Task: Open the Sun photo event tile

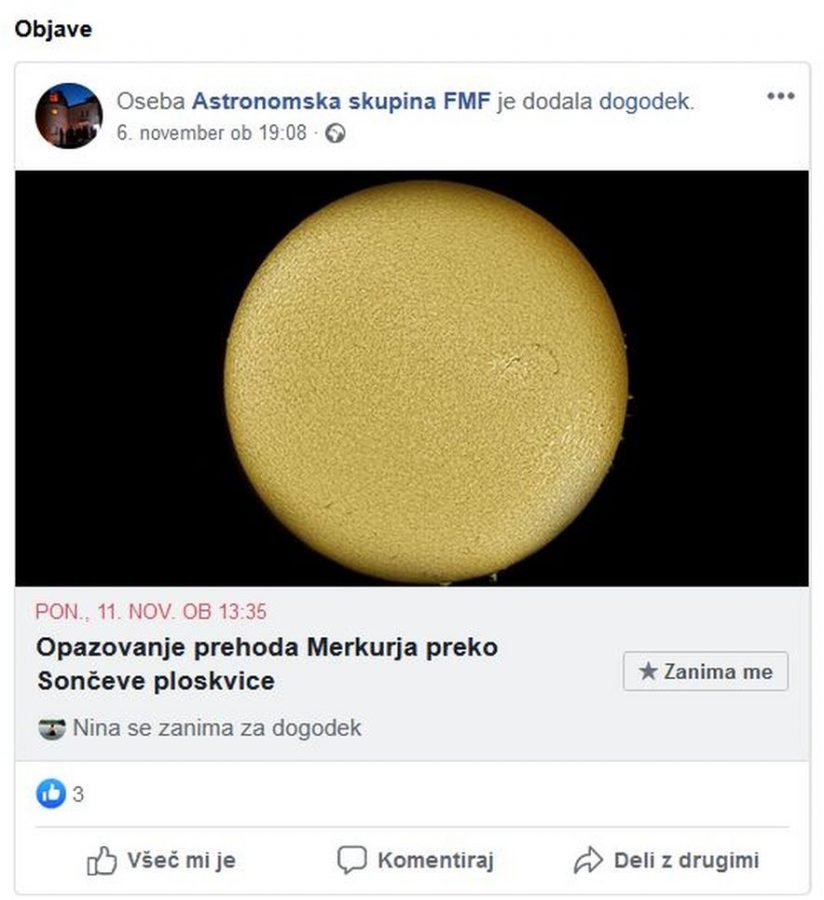Action: pos(411,378)
